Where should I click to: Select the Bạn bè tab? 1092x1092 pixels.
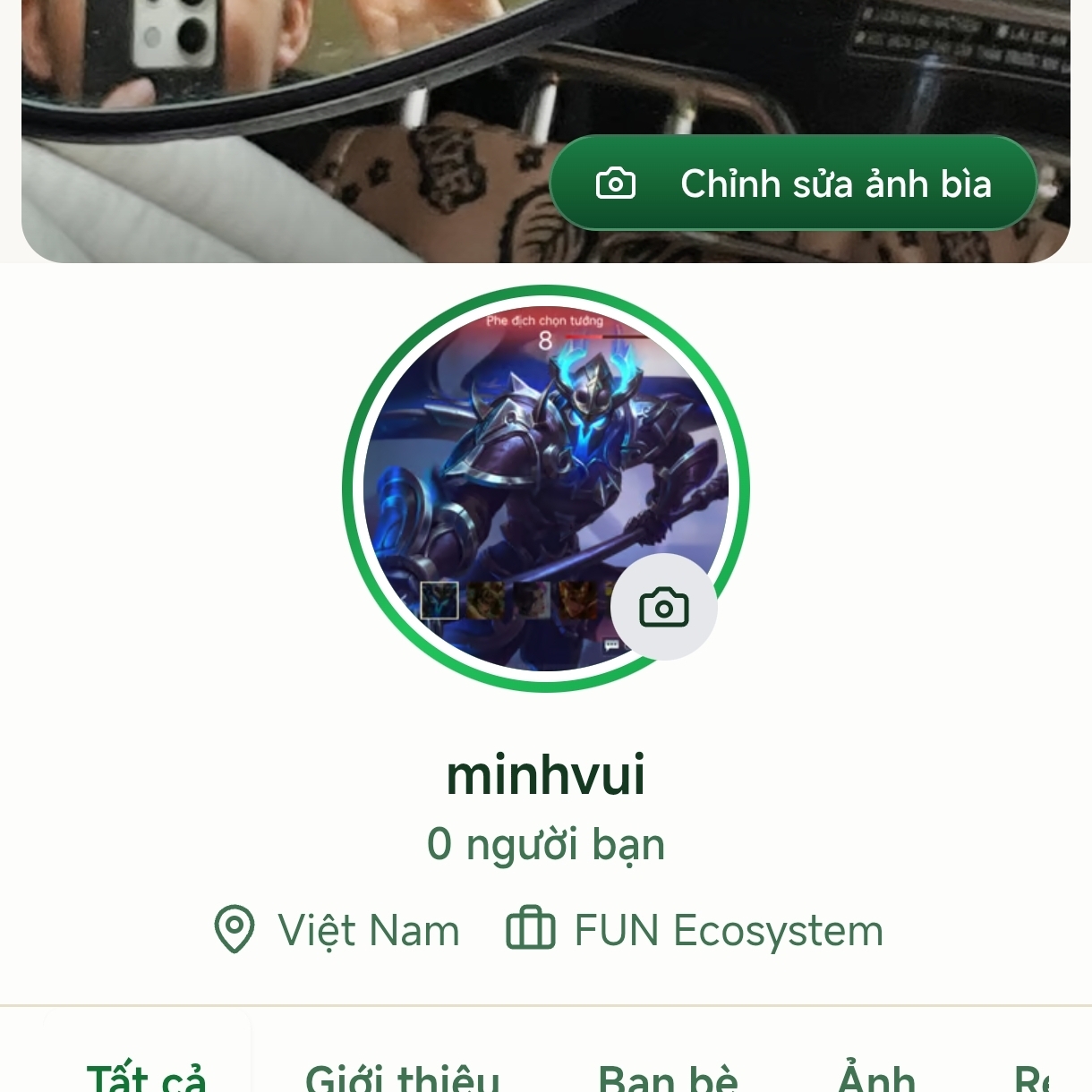668,1074
